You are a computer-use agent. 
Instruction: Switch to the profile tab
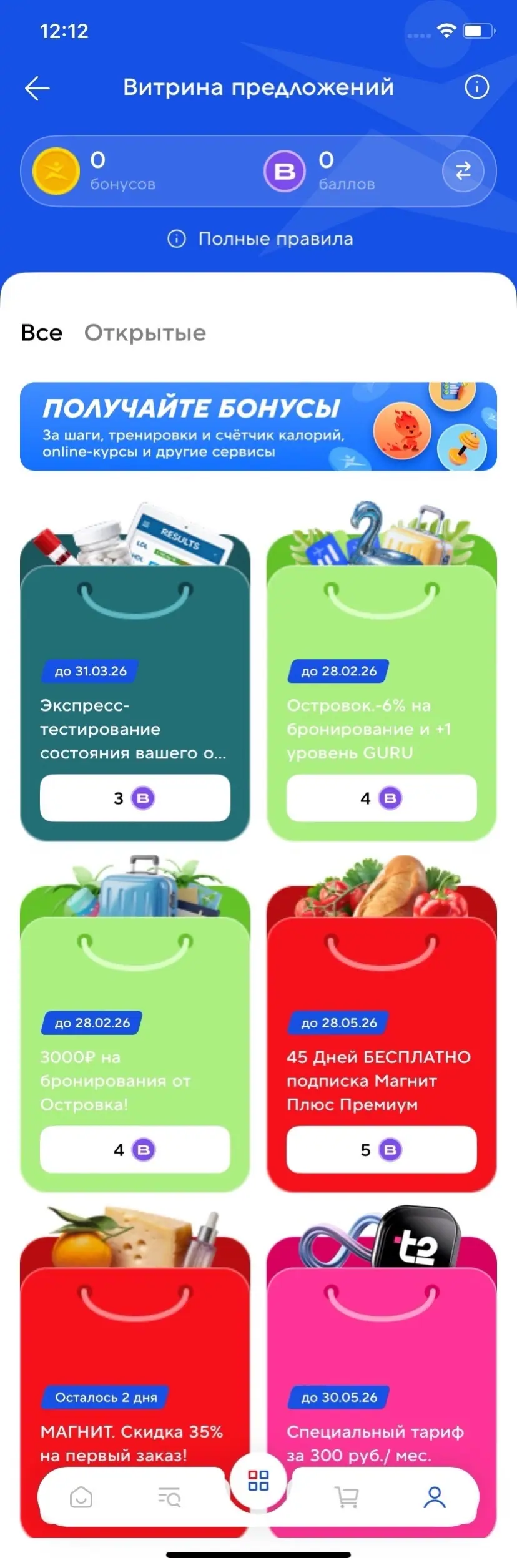(435, 1497)
